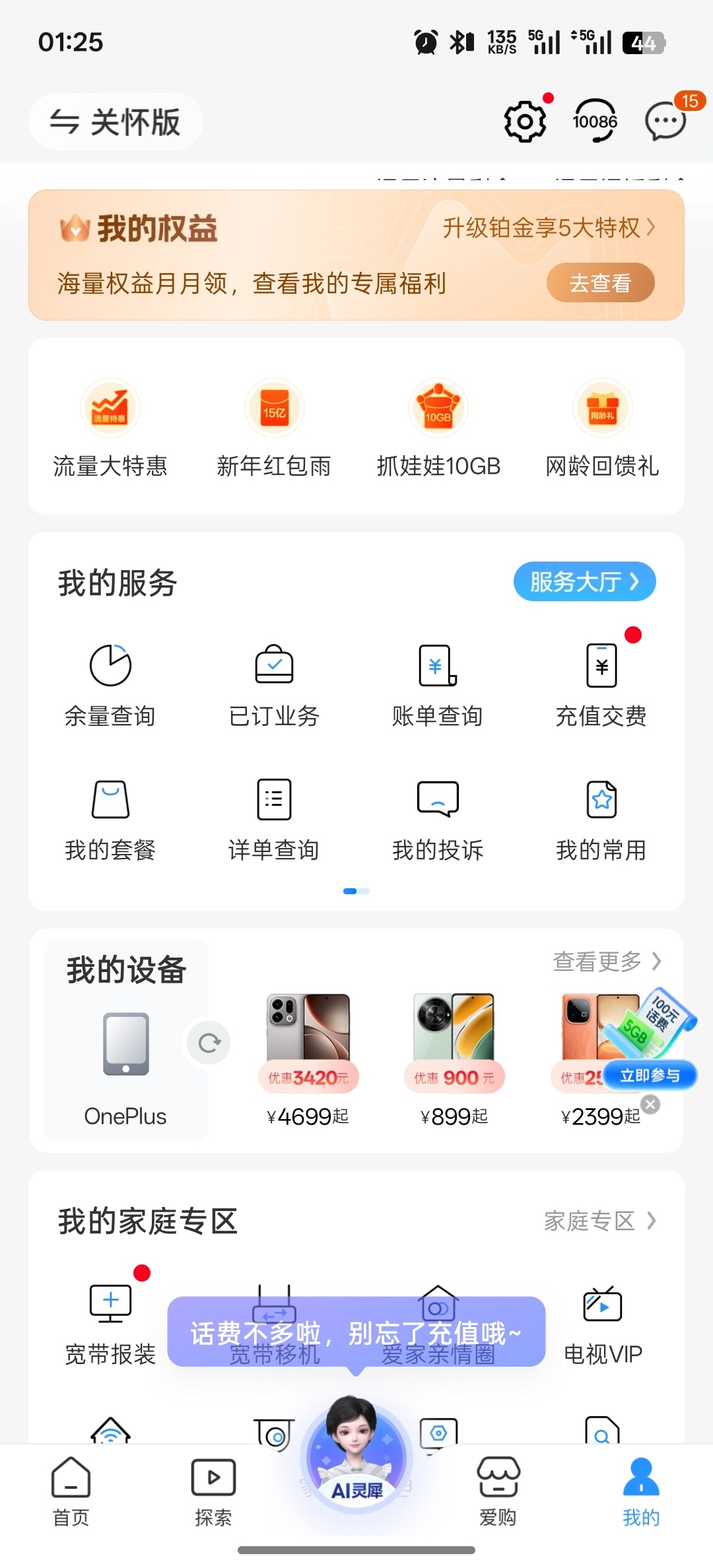Contact 10086 customer service
The height and width of the screenshot is (1568, 713).
(x=595, y=121)
